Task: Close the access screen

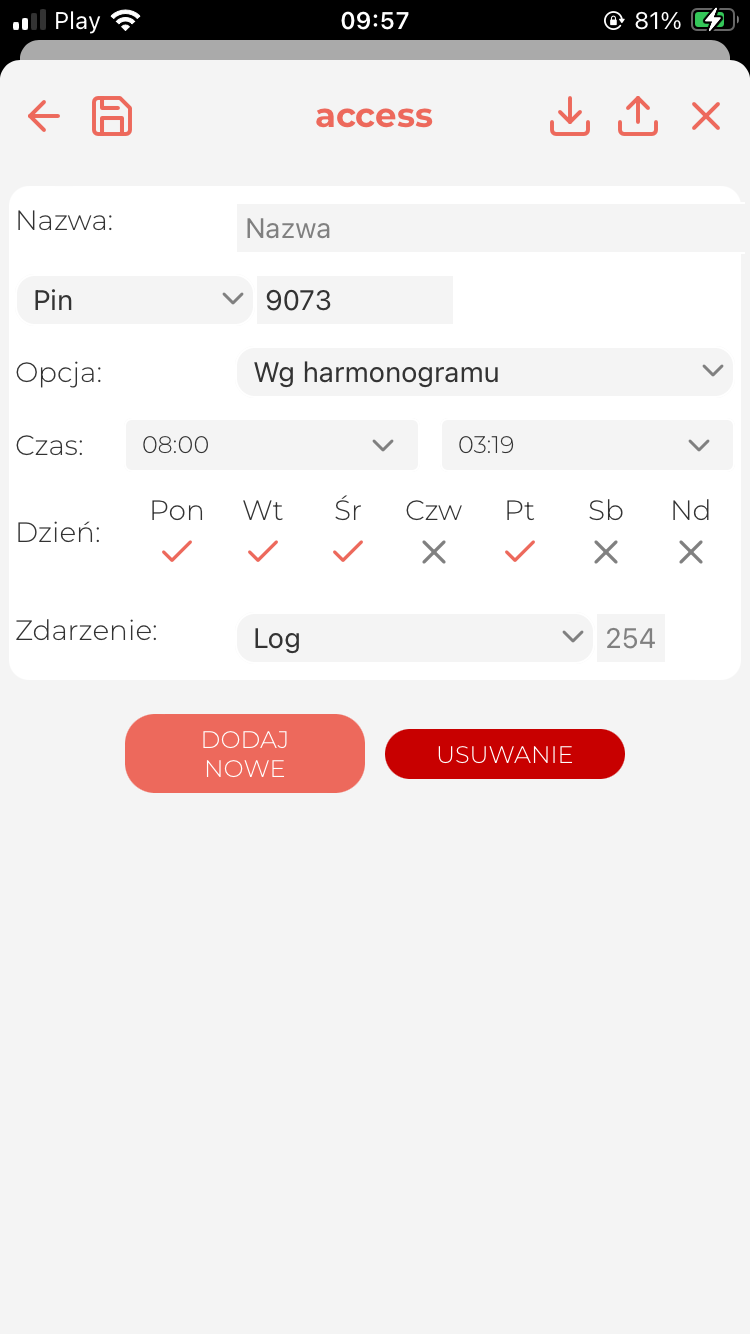Action: point(706,116)
